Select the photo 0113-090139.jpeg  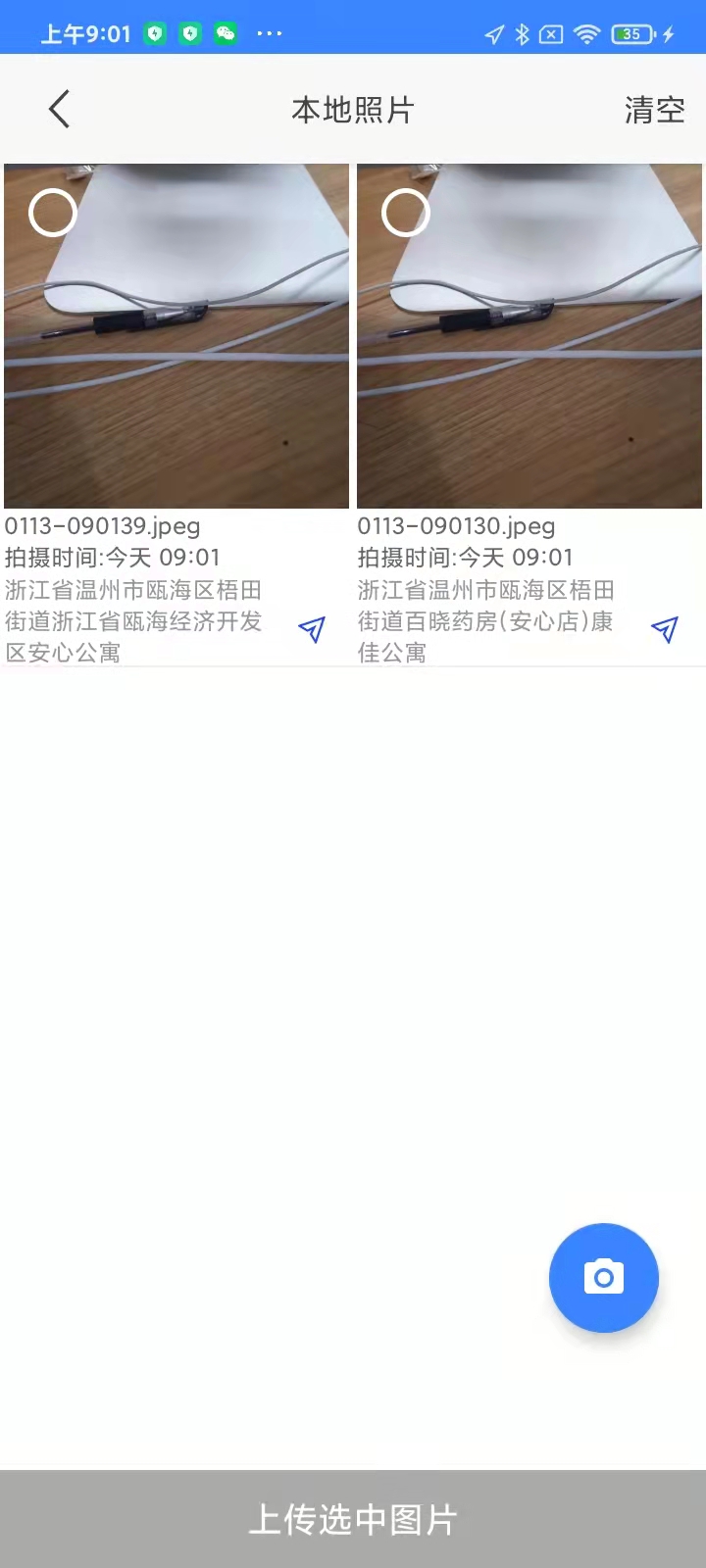point(53,213)
